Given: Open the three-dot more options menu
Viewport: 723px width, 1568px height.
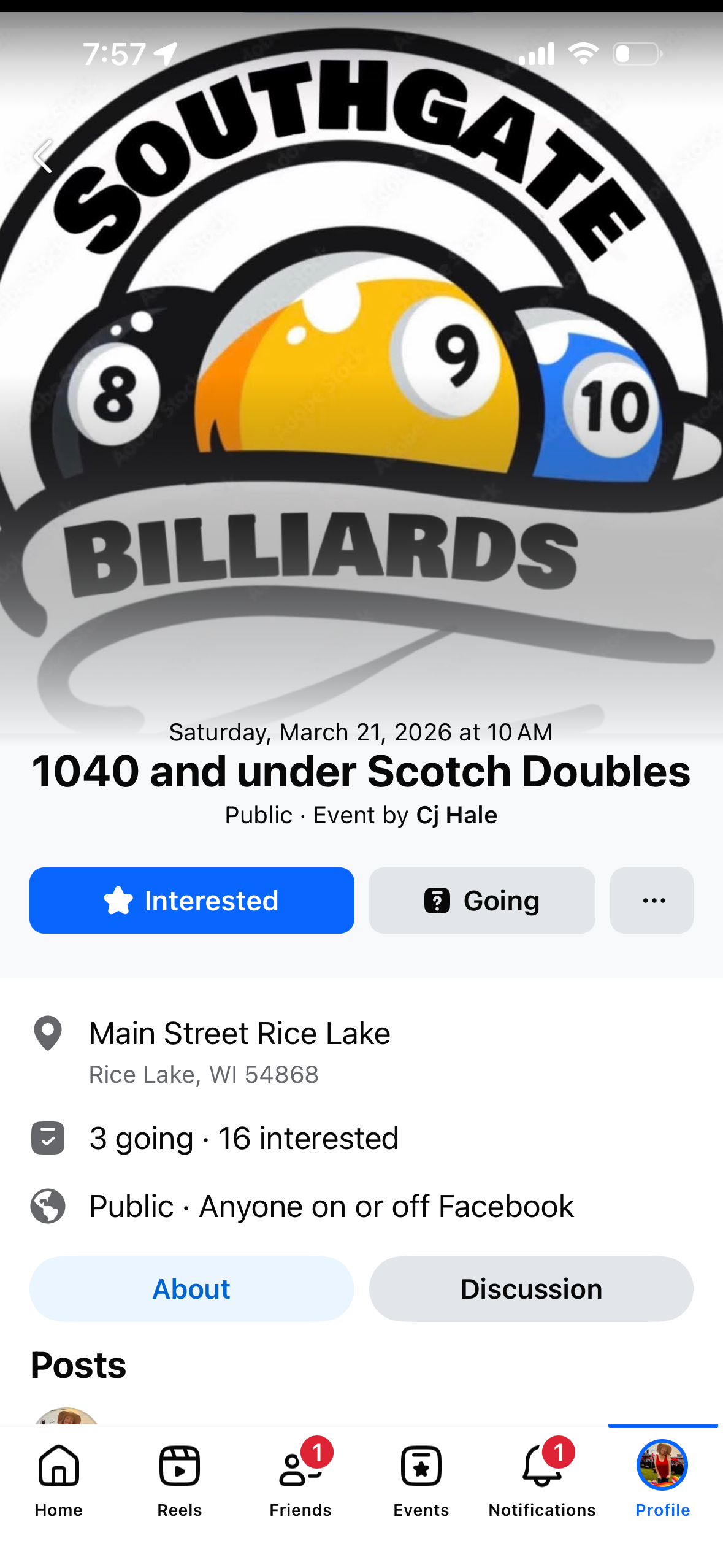Looking at the screenshot, I should 651,900.
